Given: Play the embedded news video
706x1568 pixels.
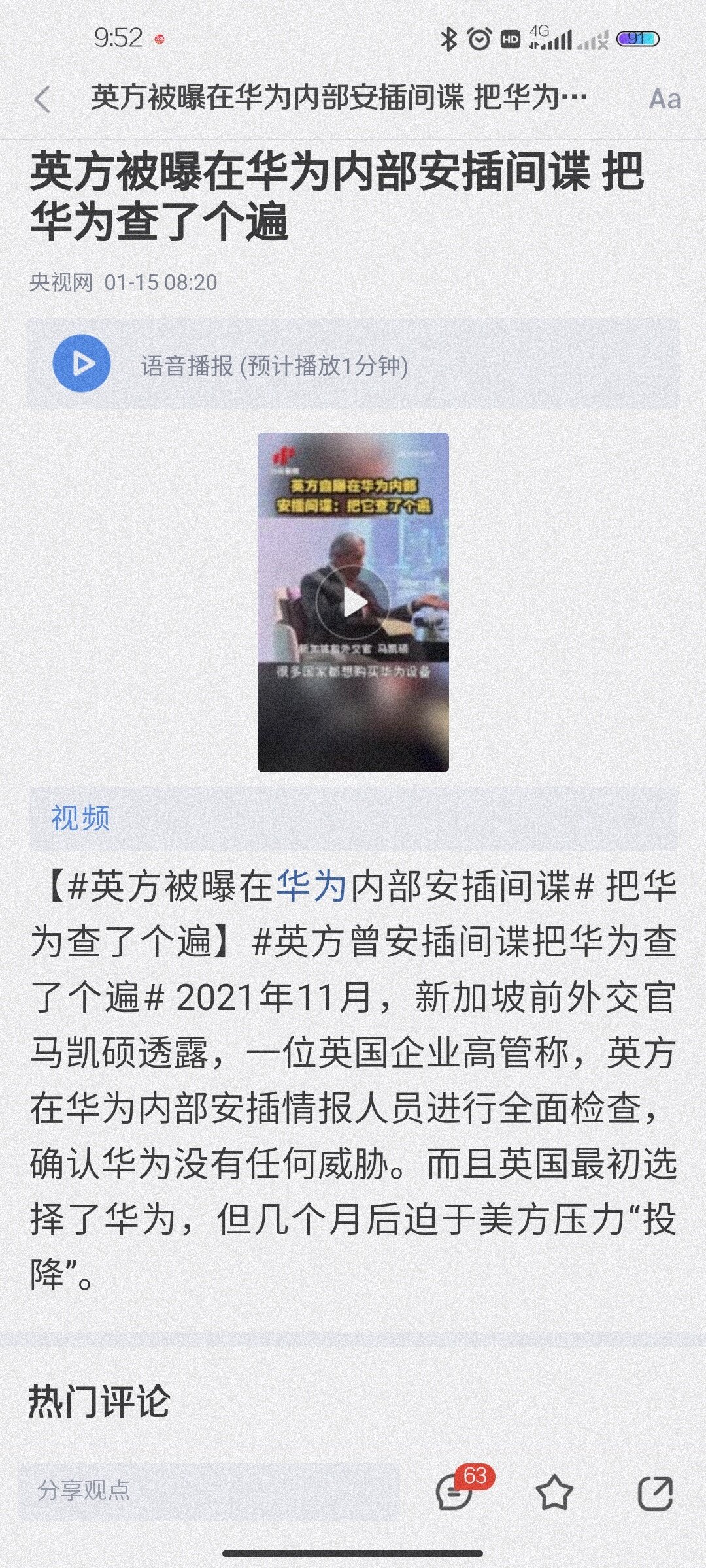Looking at the screenshot, I should coord(353,602).
